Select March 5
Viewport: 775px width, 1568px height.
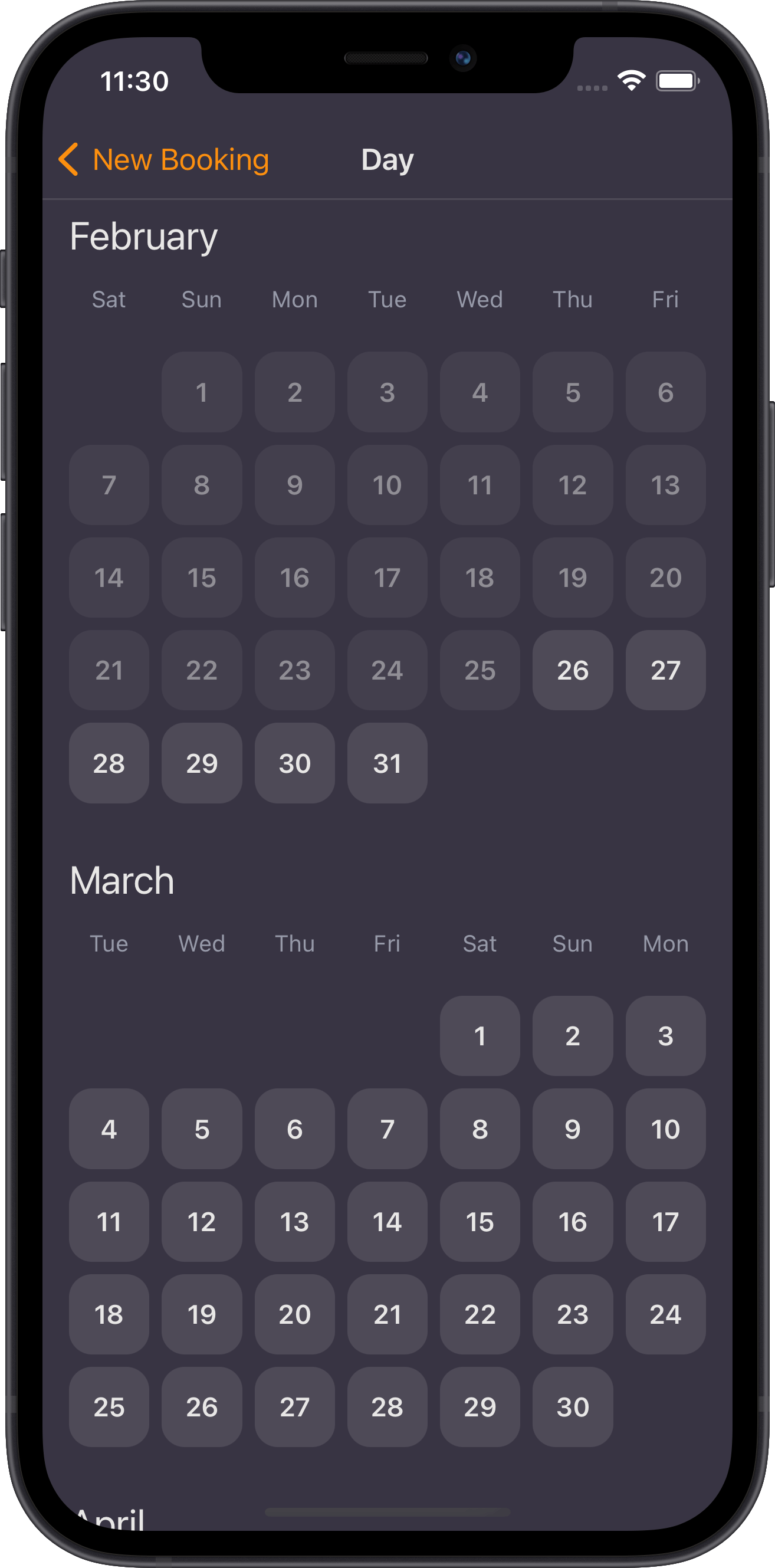click(202, 1129)
